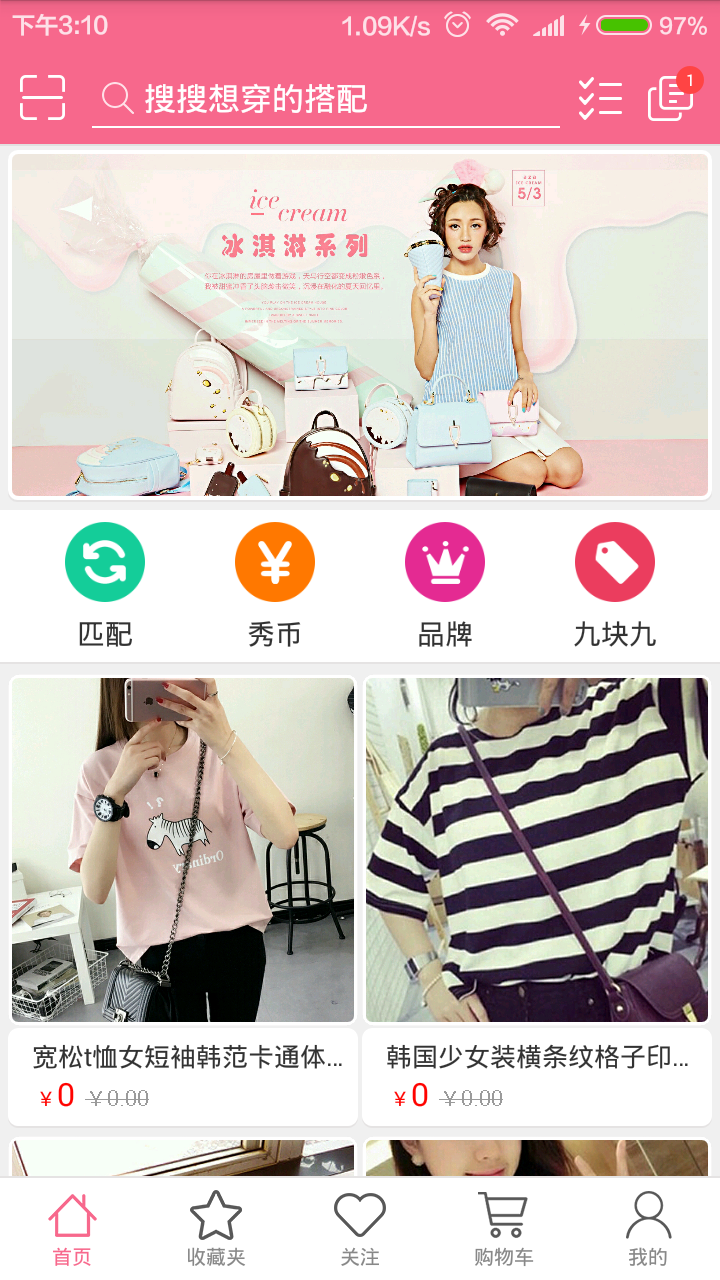Switch to the 收藏夹 tab
This screenshot has width=720, height=1280.
[x=216, y=1230]
